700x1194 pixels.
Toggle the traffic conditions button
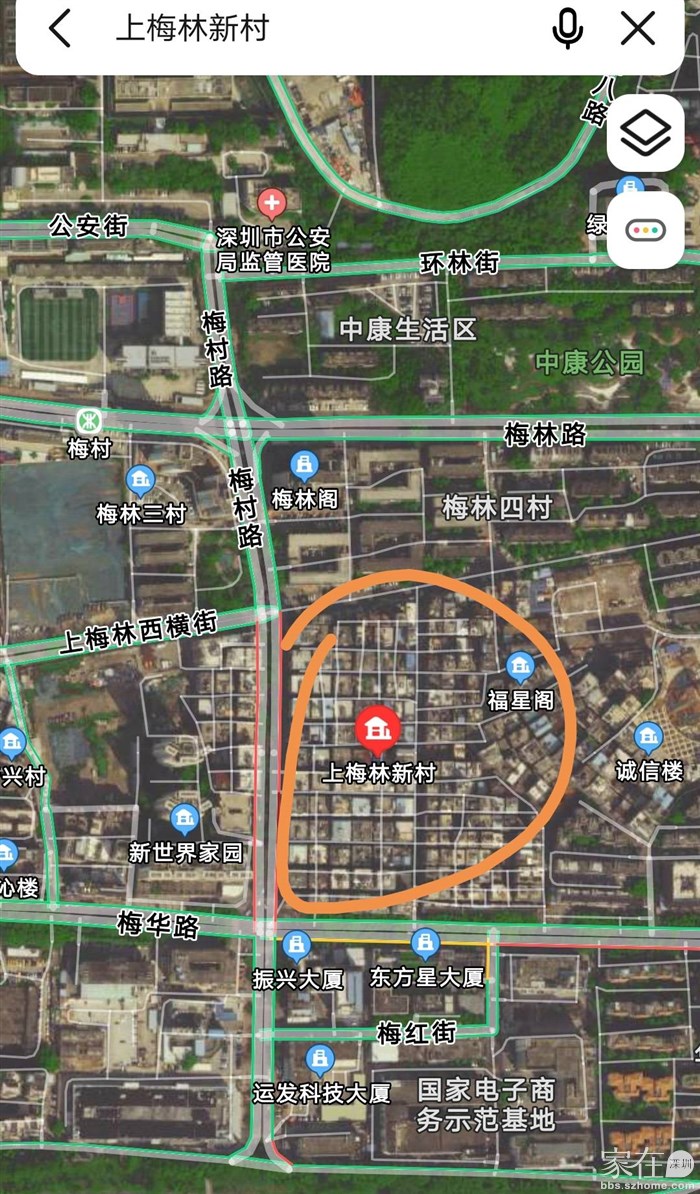click(x=645, y=230)
